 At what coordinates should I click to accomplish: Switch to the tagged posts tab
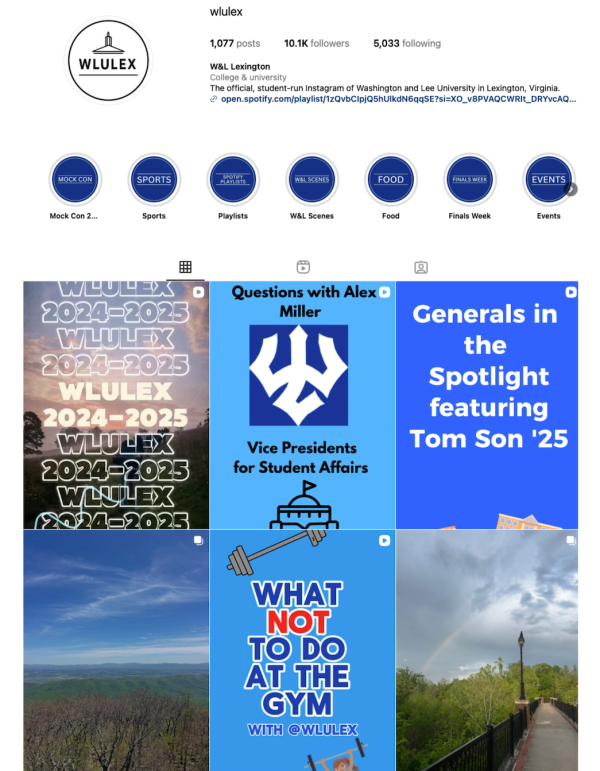(421, 267)
